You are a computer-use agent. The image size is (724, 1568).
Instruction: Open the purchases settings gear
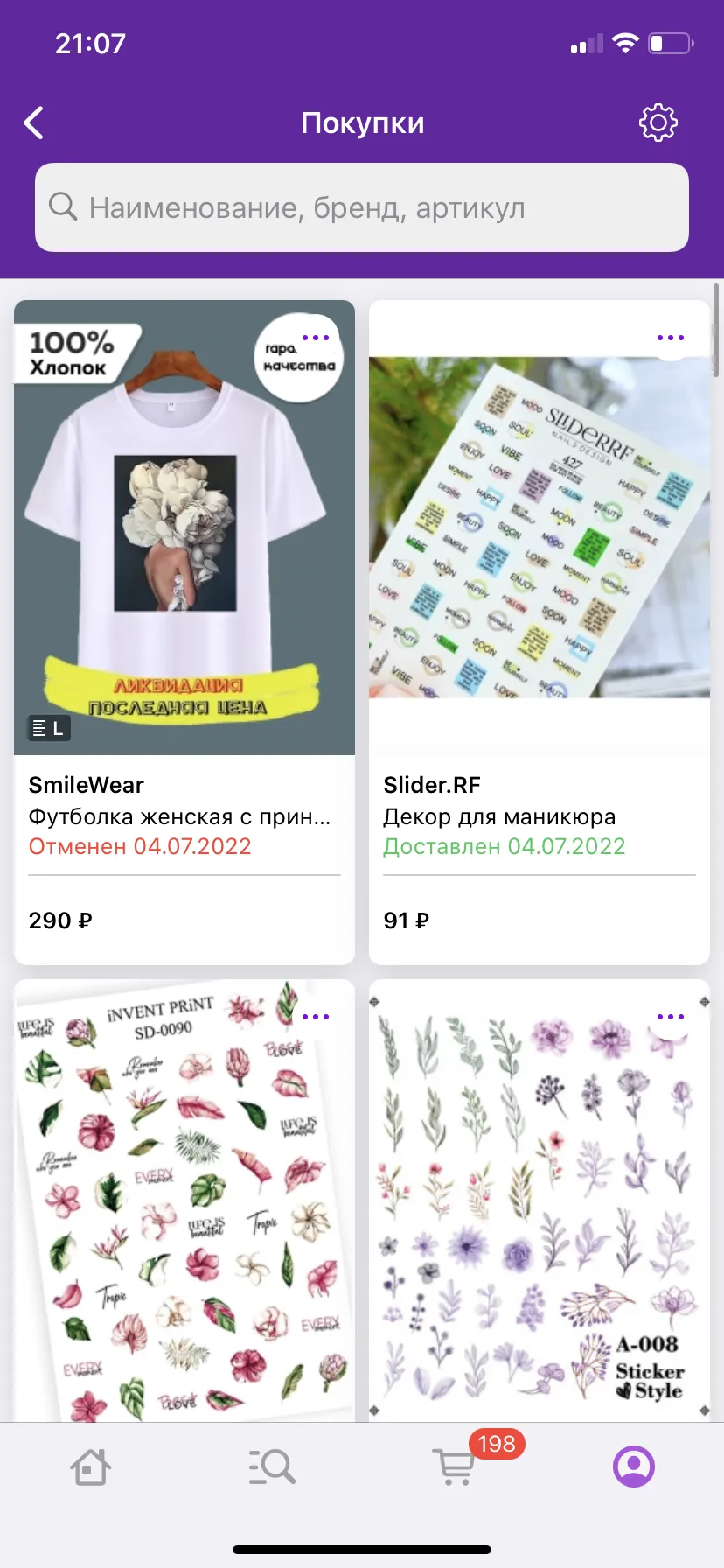(x=658, y=123)
